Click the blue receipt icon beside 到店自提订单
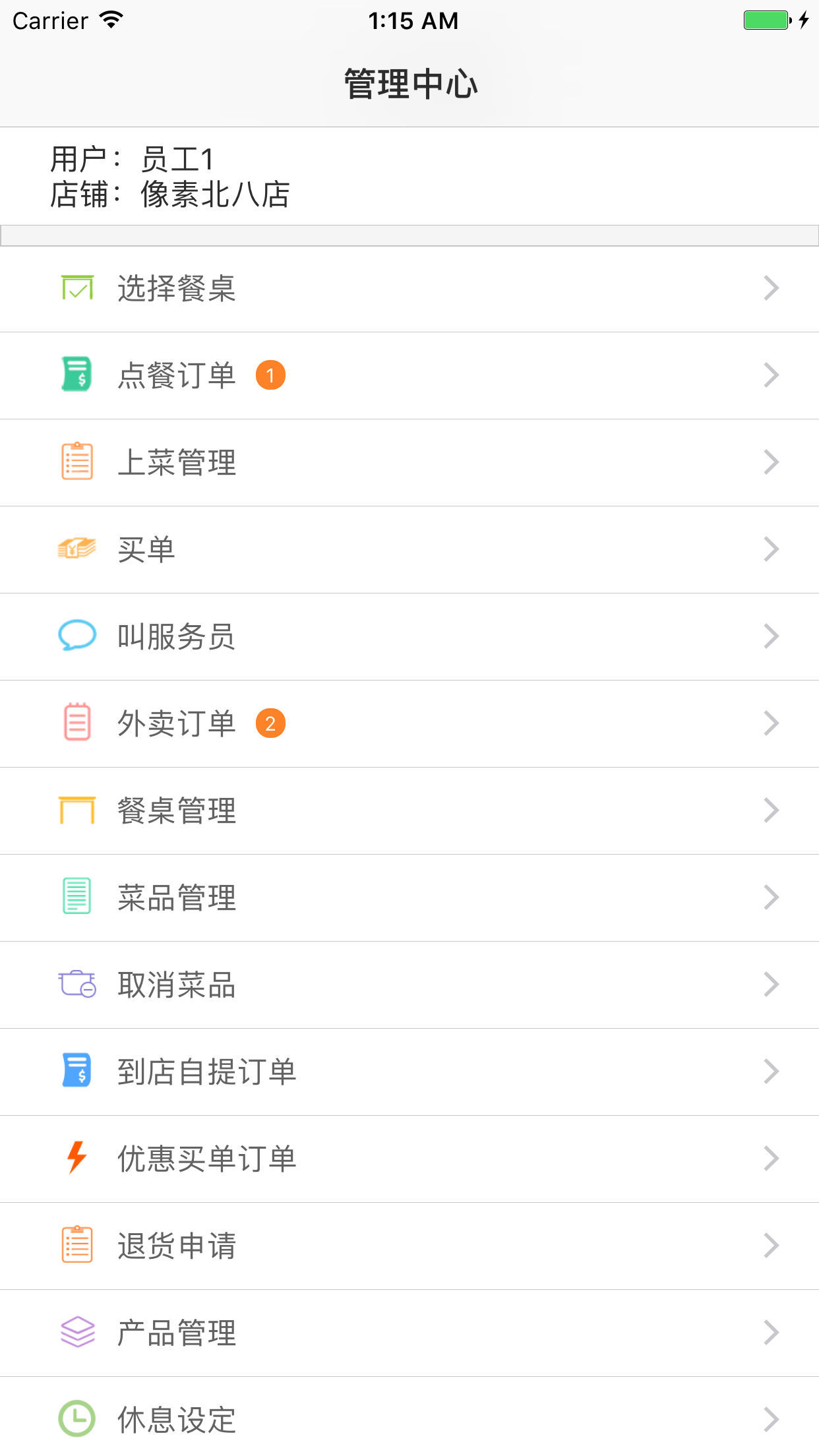The height and width of the screenshot is (1456, 819). pos(77,1071)
